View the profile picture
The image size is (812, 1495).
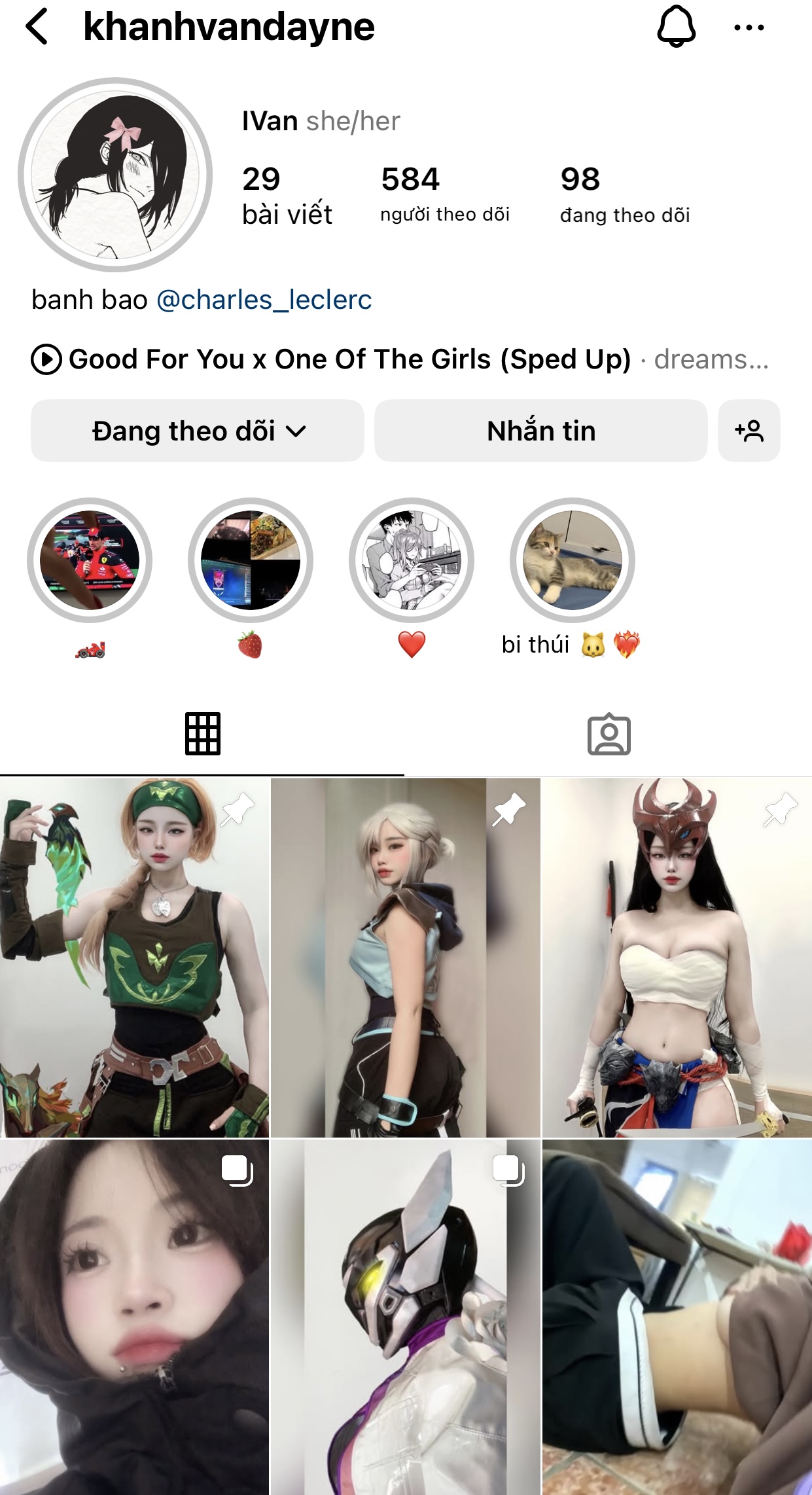[115, 175]
